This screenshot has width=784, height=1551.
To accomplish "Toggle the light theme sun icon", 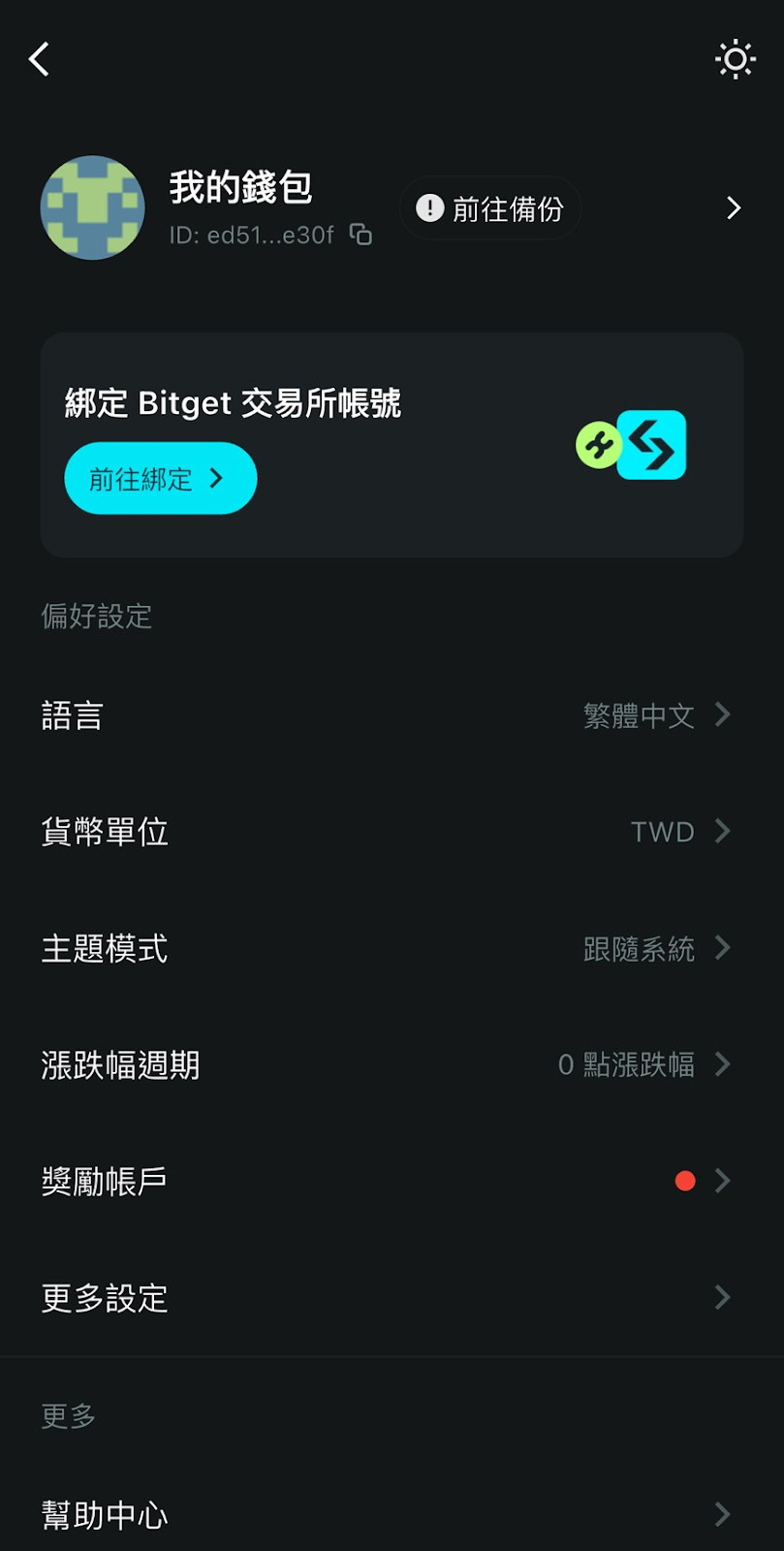I will [x=735, y=59].
